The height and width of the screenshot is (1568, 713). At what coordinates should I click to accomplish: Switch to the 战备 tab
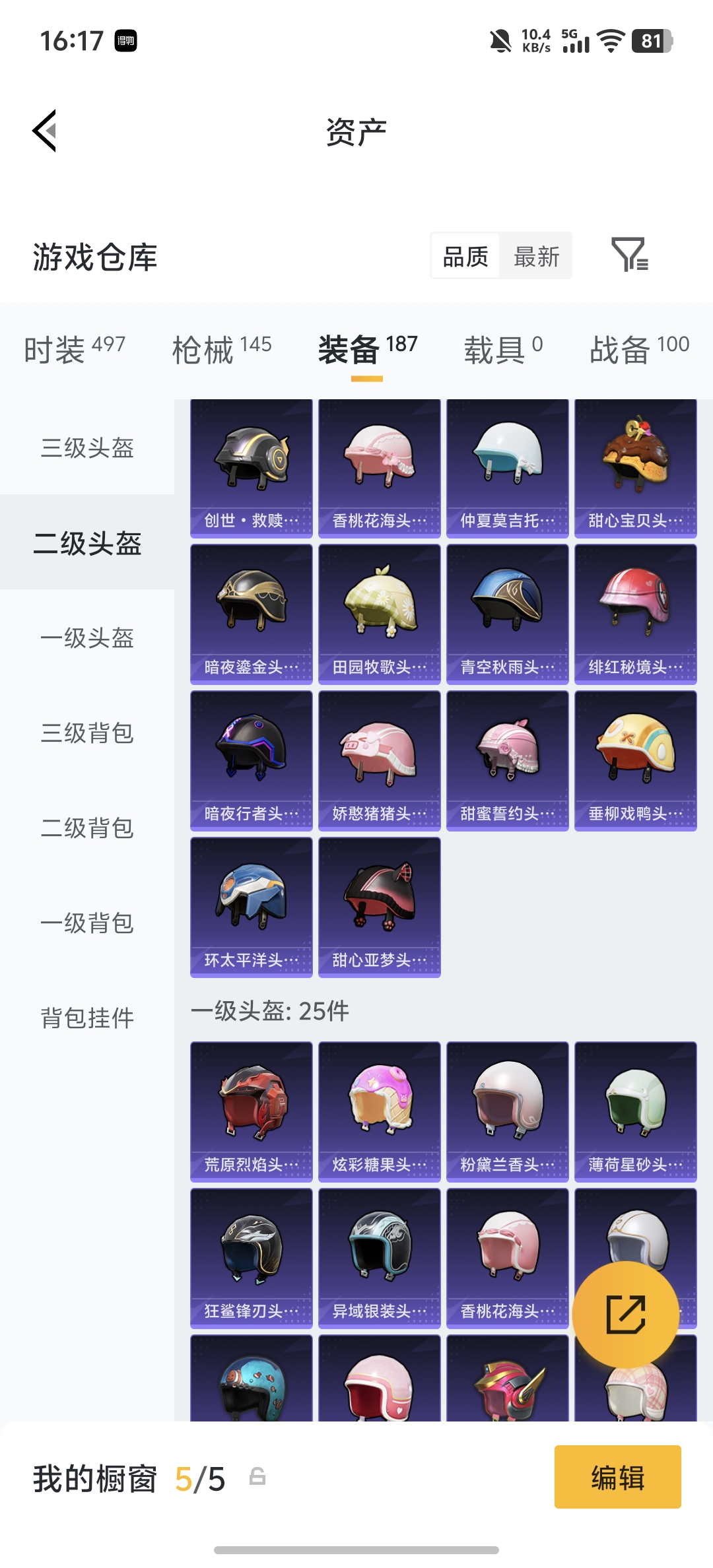[639, 348]
